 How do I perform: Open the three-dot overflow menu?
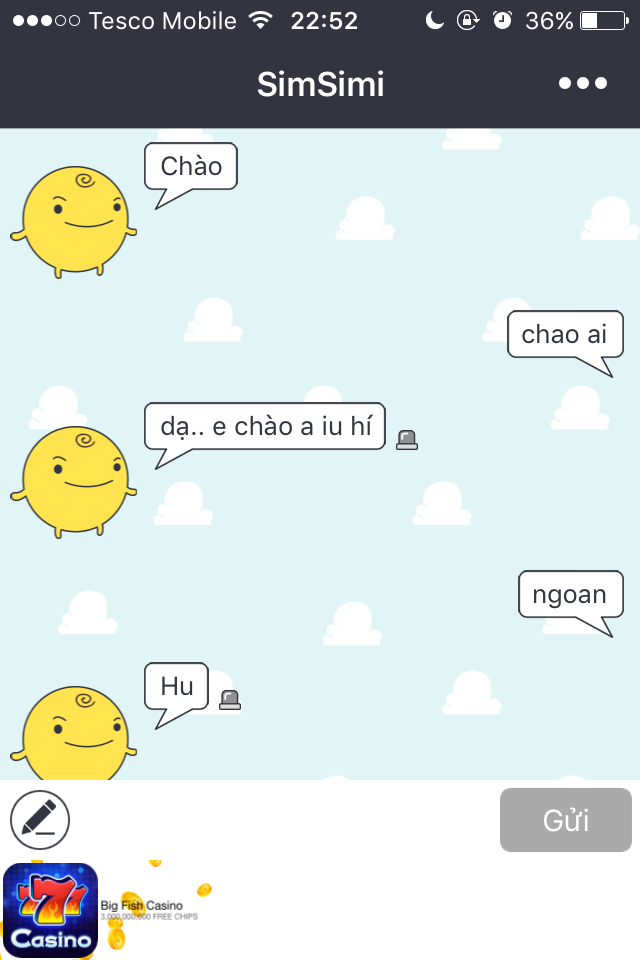click(582, 83)
